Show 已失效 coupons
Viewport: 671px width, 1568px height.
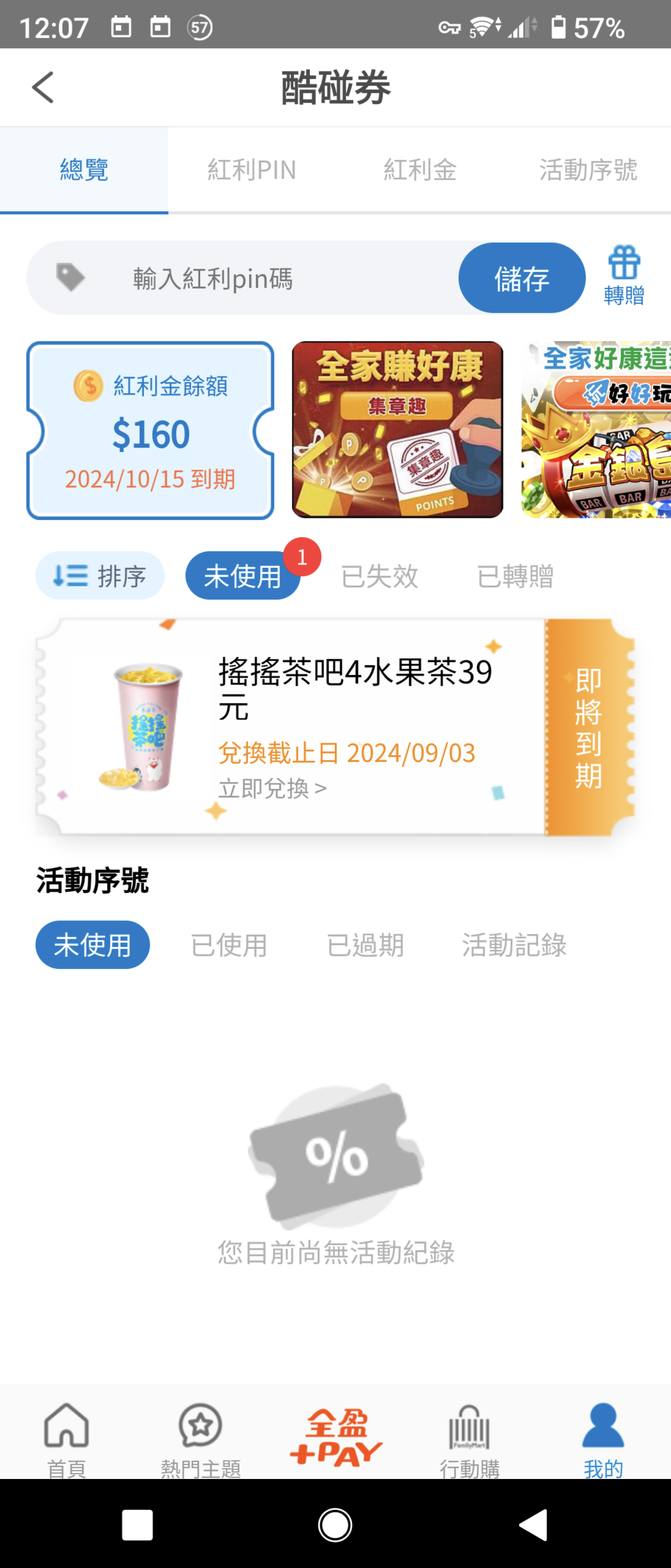(379, 576)
